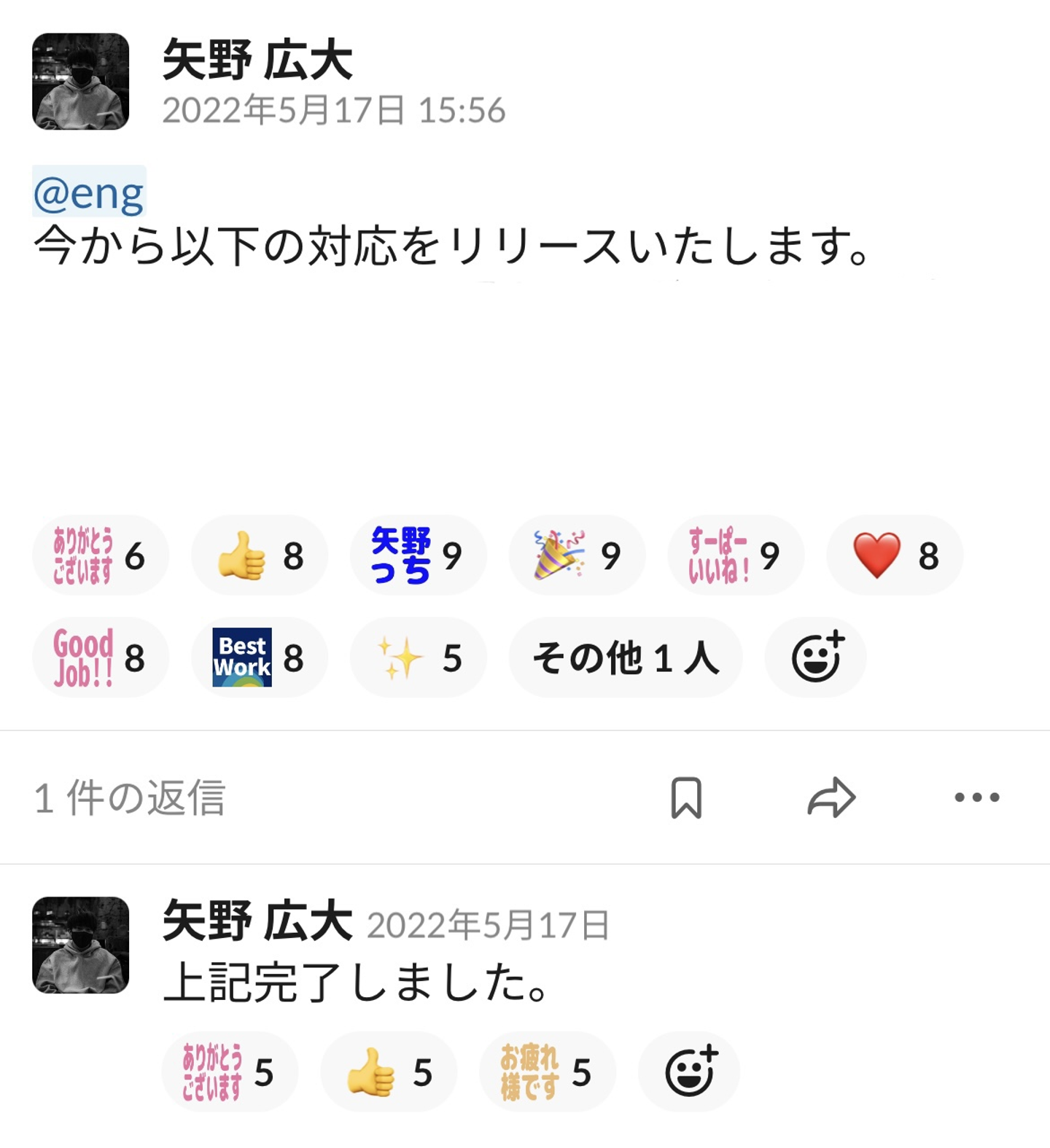Tap the Good Job!! reaction chip
The width and height of the screenshot is (1050, 1148).
100,658
